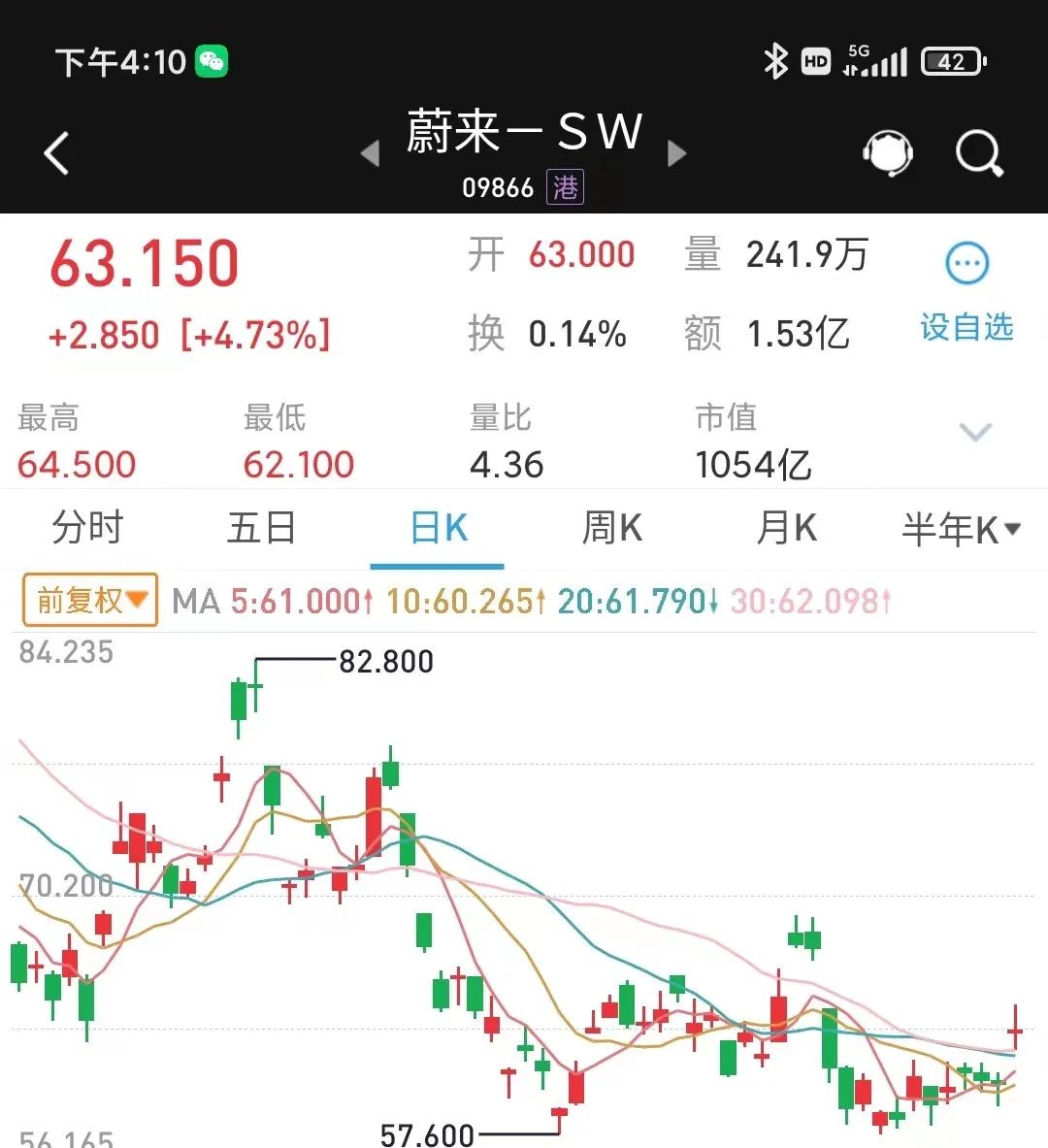Open stock search magnifier

tap(978, 153)
